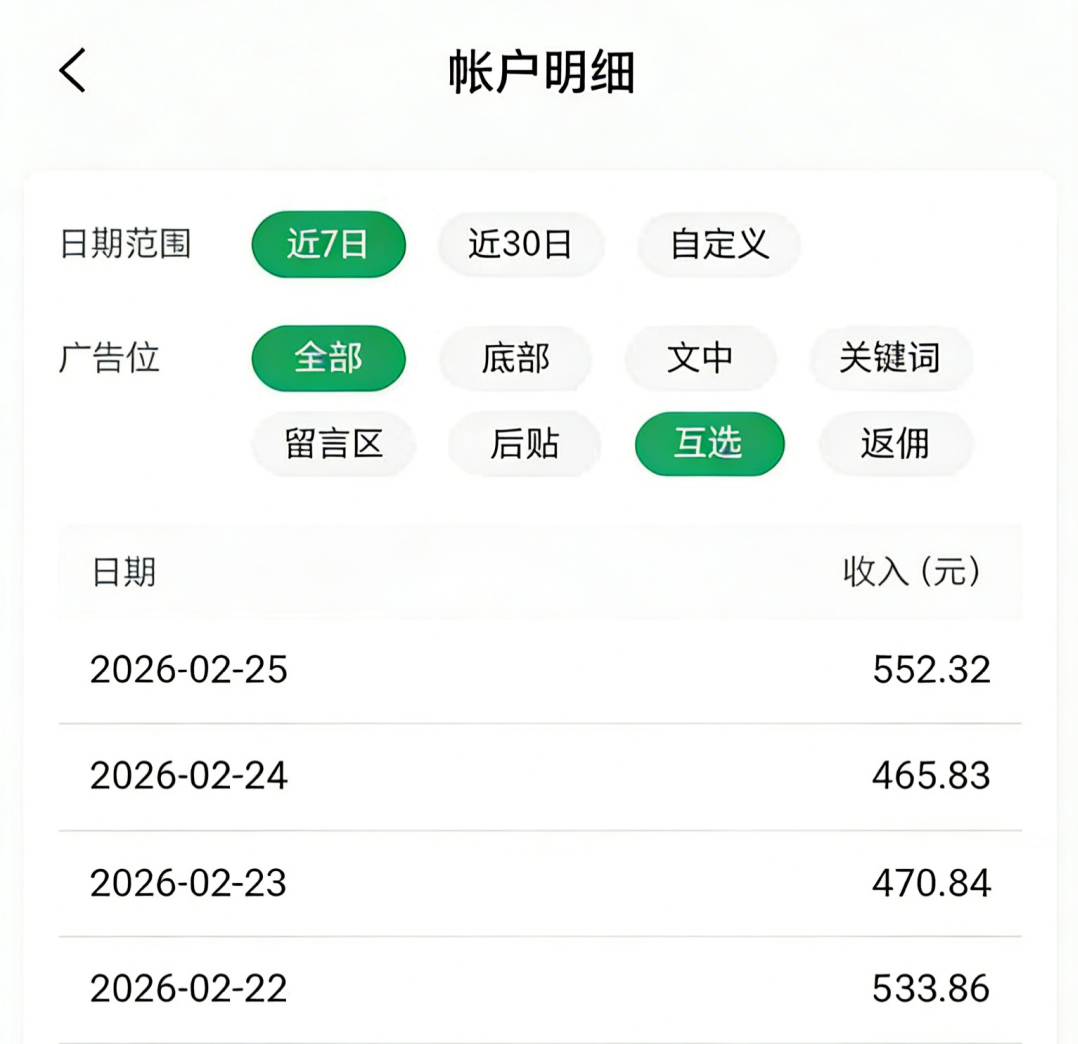1078x1044 pixels.
Task: Select the 后贴 filter chip
Action: tap(524, 444)
